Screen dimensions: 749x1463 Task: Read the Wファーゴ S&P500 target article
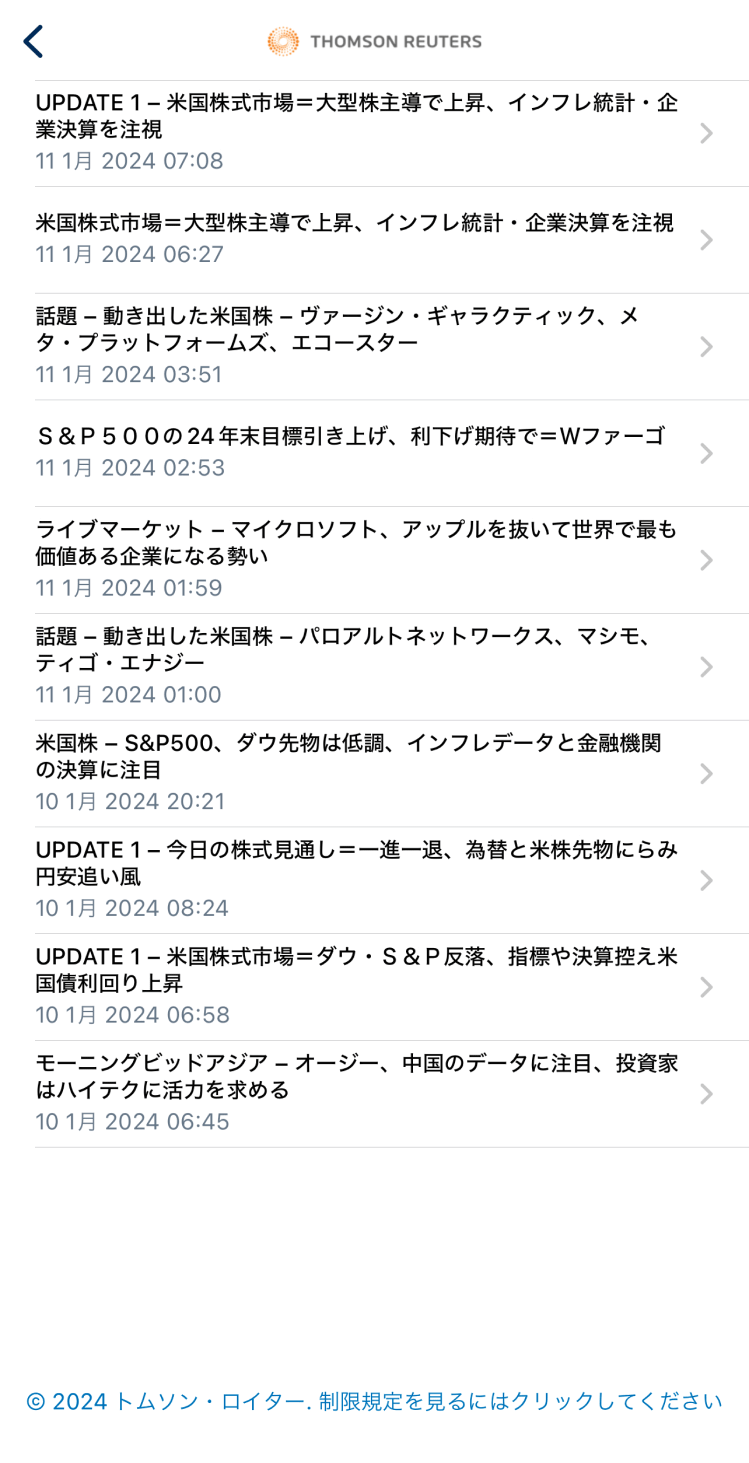pos(360,452)
